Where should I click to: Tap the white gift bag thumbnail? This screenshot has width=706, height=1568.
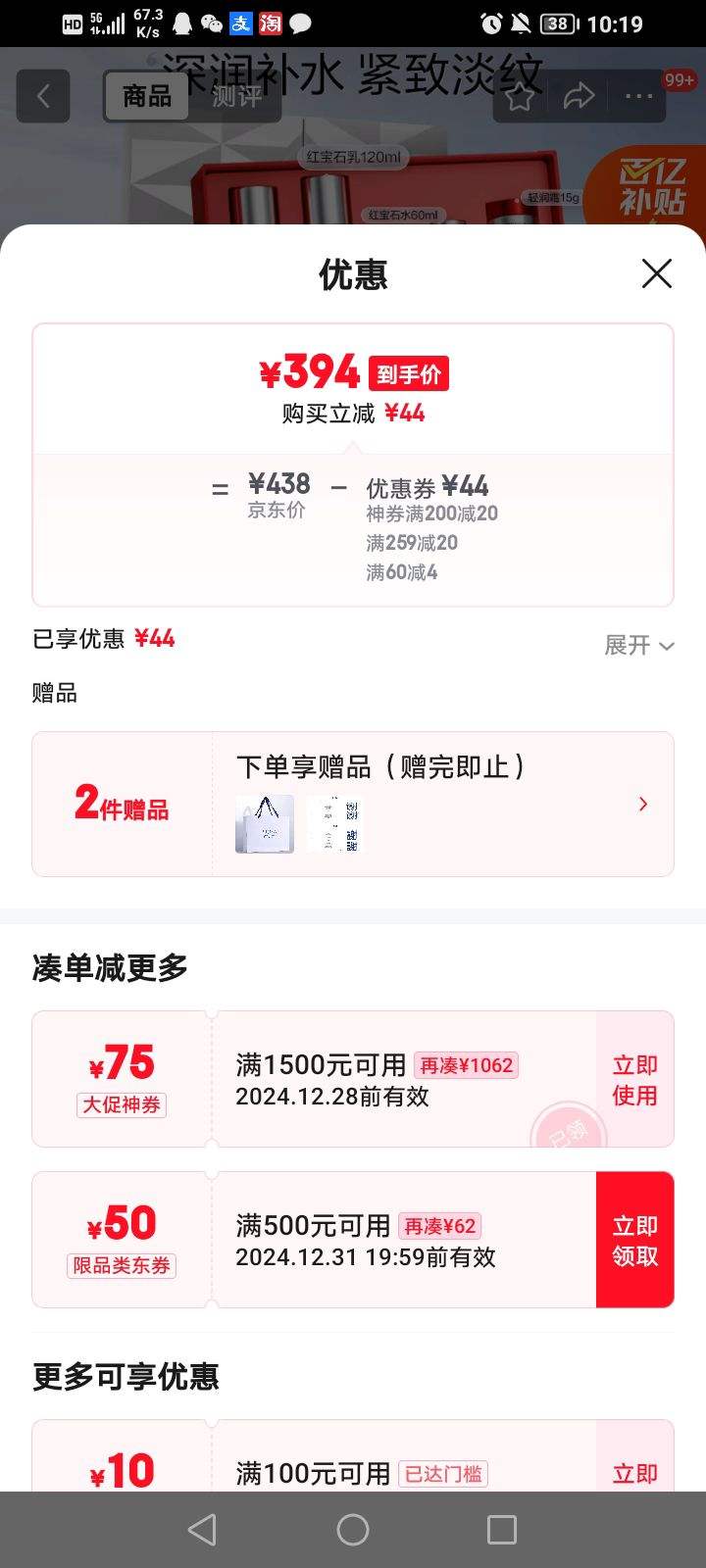263,823
